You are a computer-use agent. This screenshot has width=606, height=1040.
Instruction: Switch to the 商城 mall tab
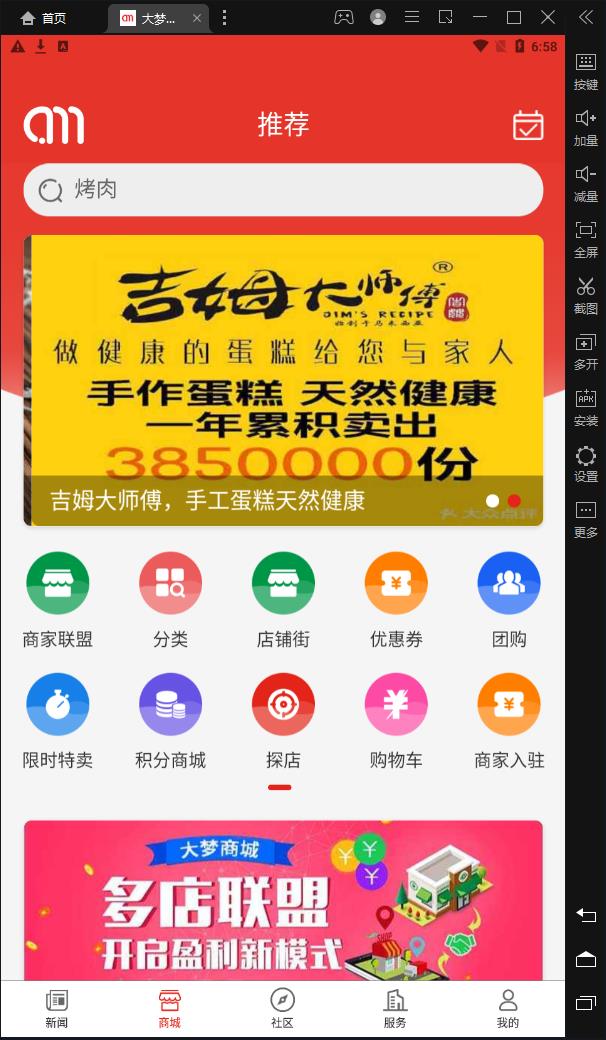point(170,1008)
